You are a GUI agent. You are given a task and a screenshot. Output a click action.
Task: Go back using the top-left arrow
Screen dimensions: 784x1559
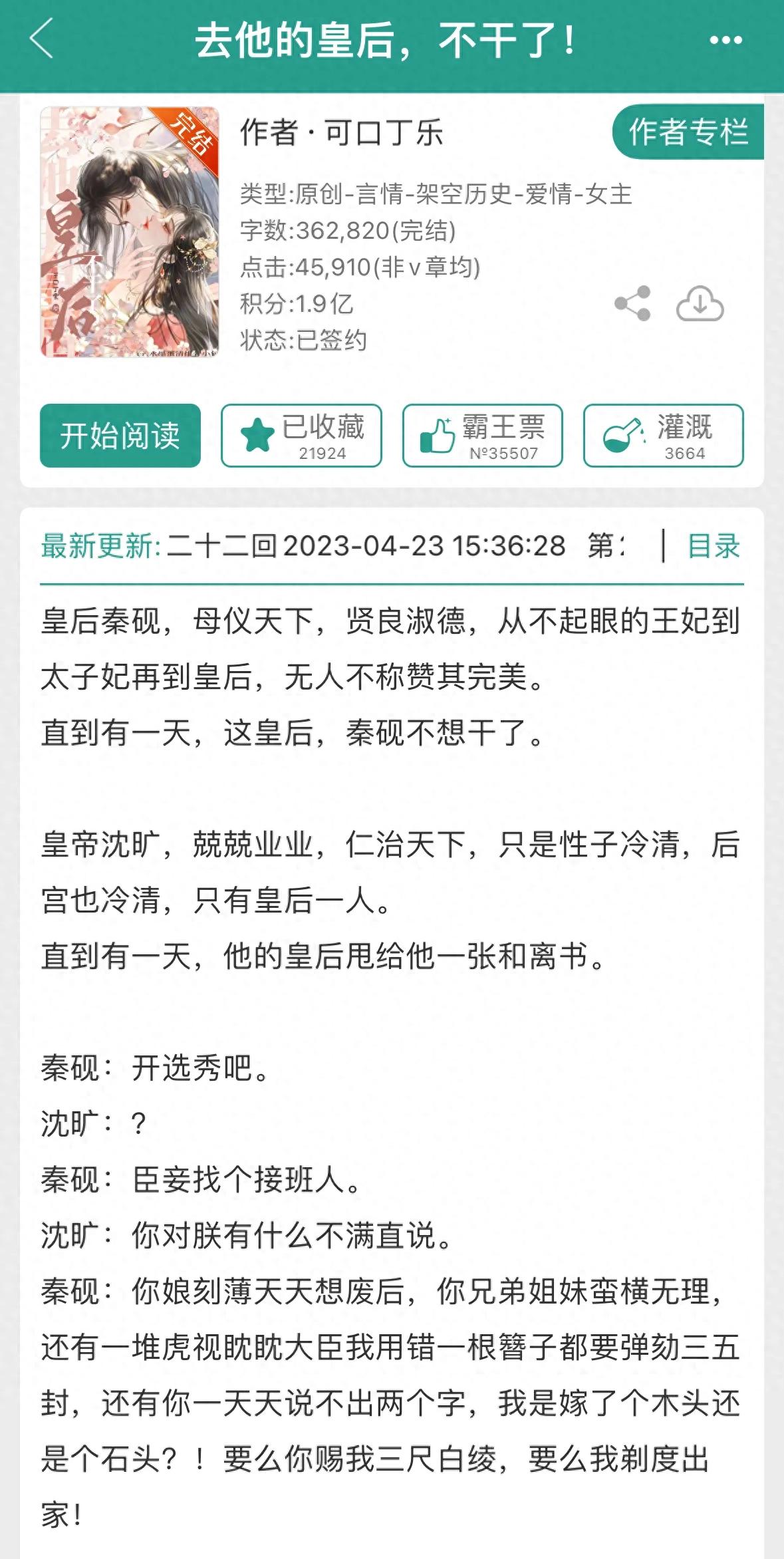click(41, 39)
